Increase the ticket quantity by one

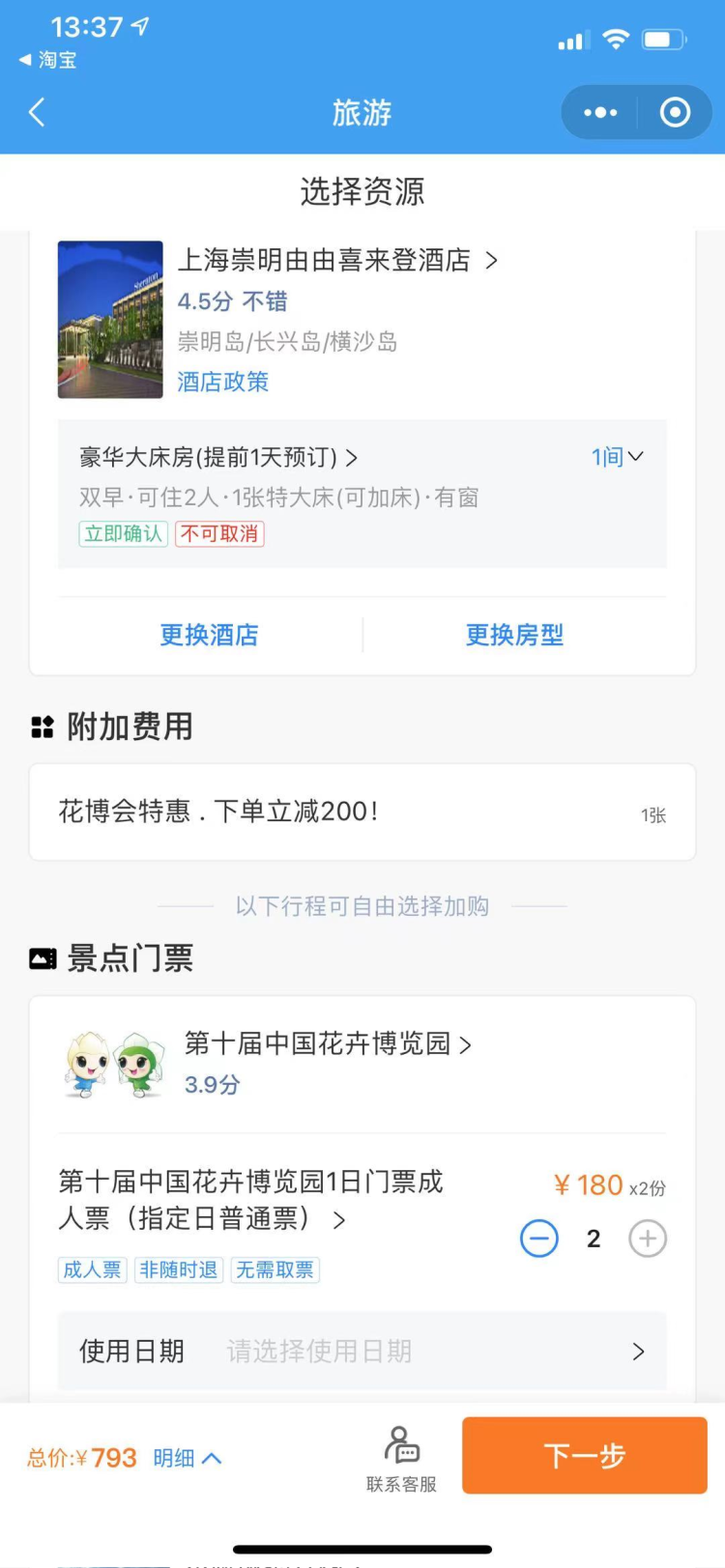tap(648, 1239)
